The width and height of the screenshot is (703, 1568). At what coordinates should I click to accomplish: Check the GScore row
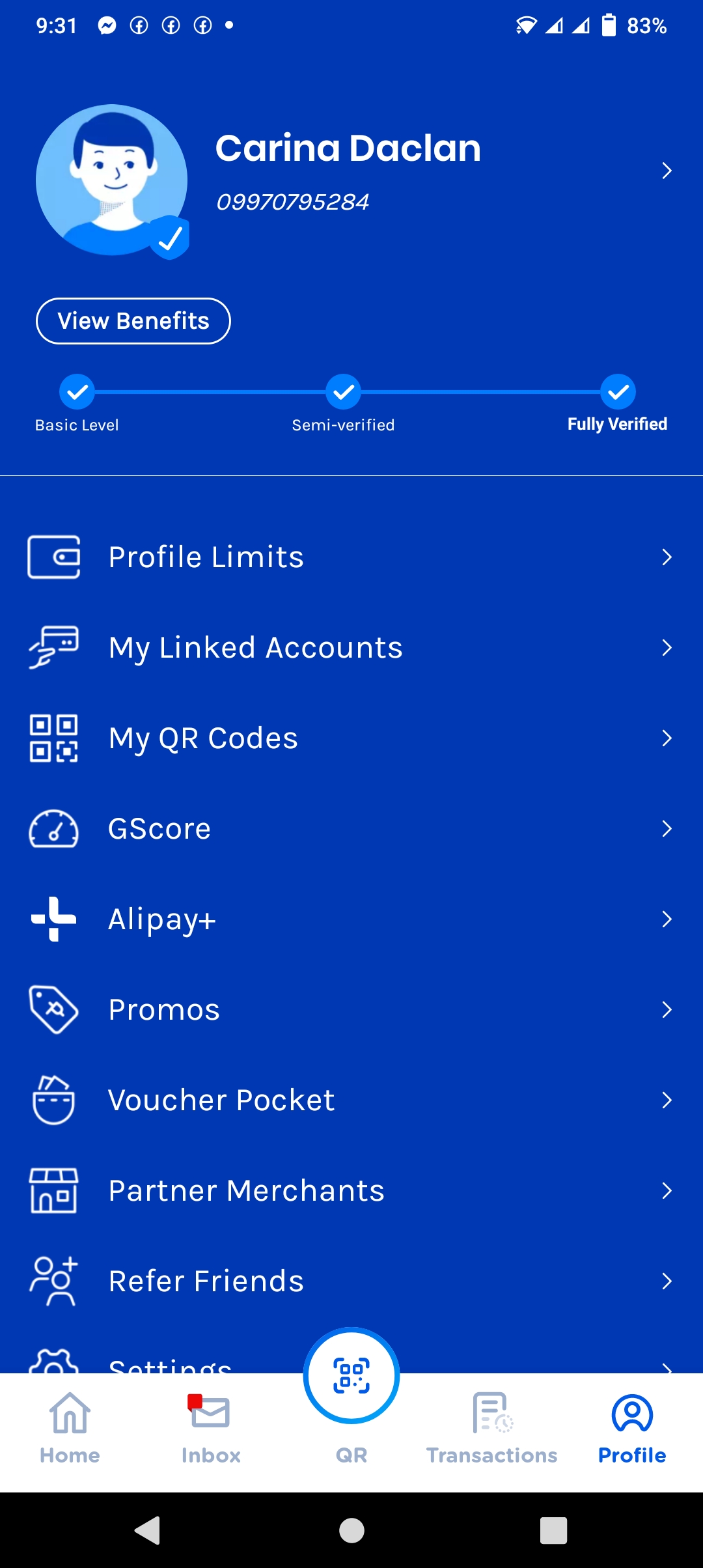pyautogui.click(x=351, y=829)
